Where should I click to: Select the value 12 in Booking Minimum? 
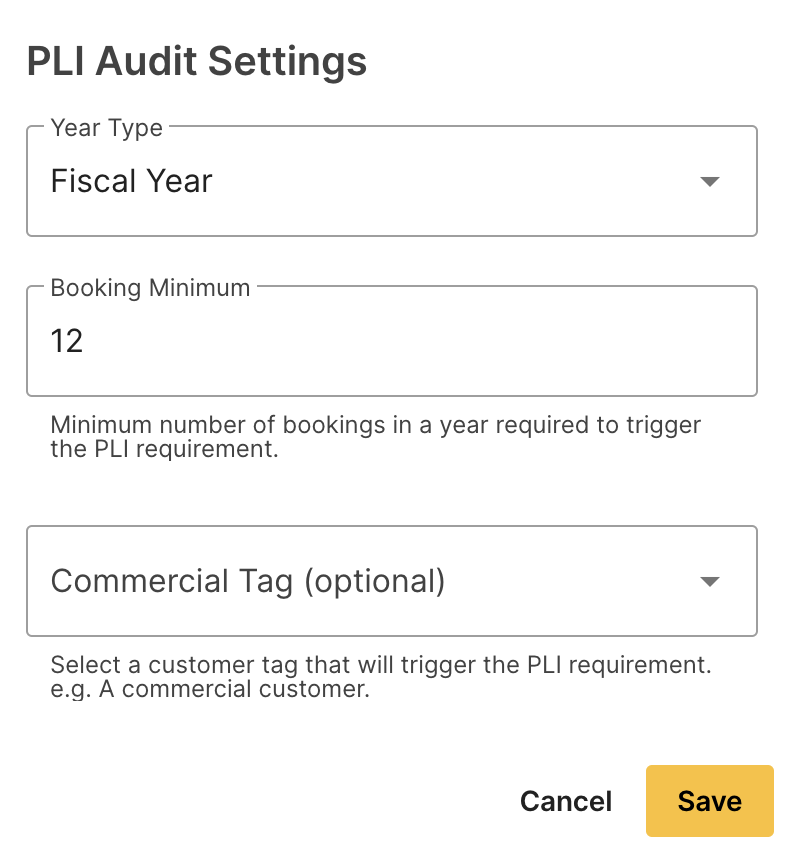[67, 341]
